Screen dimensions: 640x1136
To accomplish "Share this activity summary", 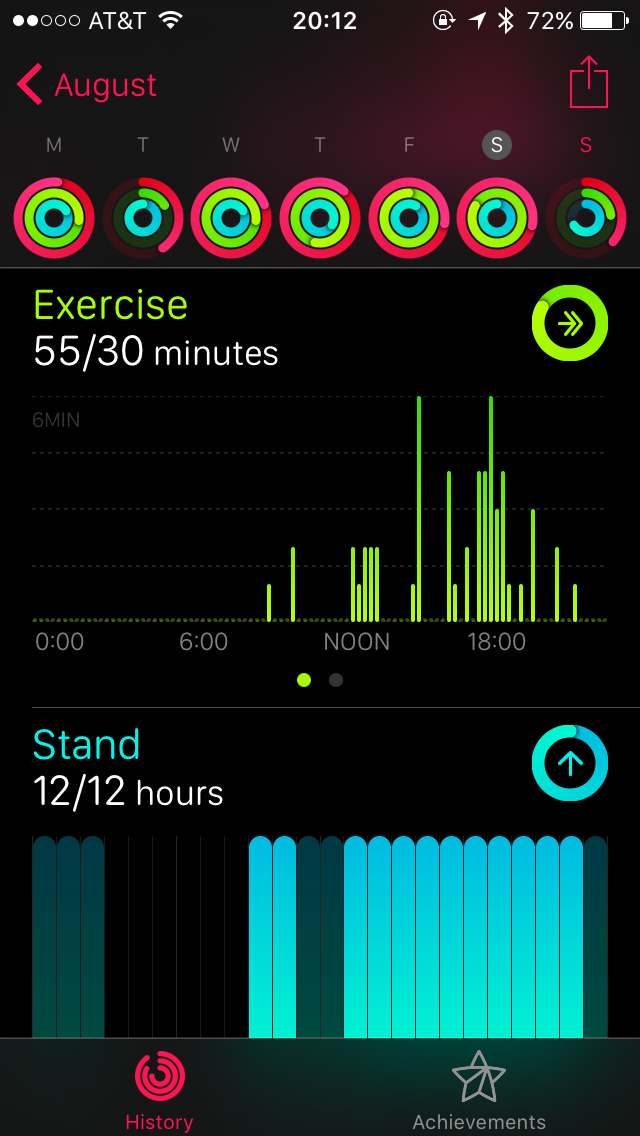I will coord(588,83).
